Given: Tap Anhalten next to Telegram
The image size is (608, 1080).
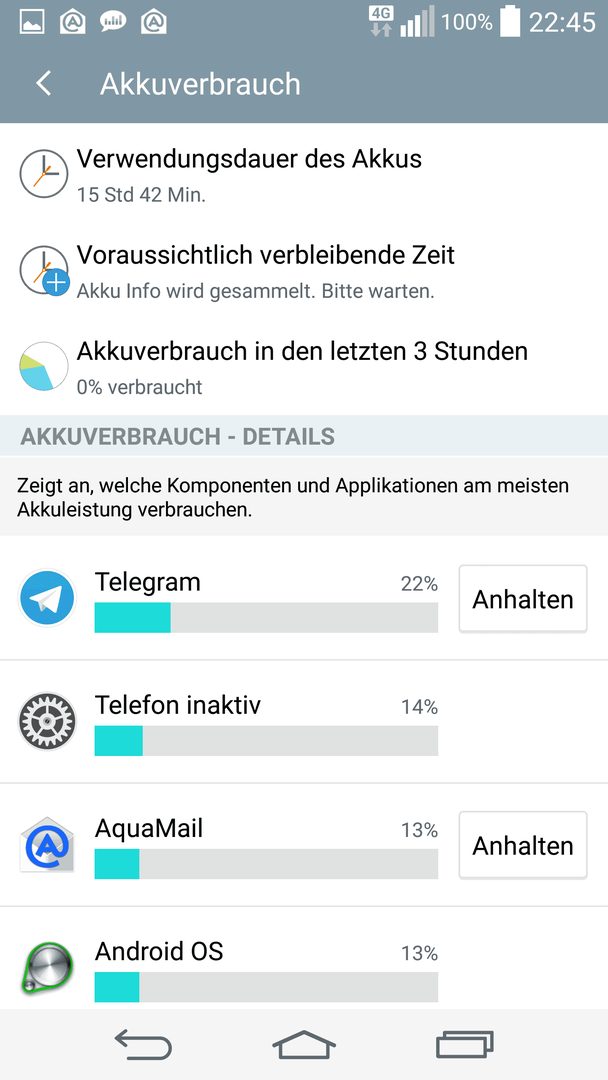Looking at the screenshot, I should 523,599.
